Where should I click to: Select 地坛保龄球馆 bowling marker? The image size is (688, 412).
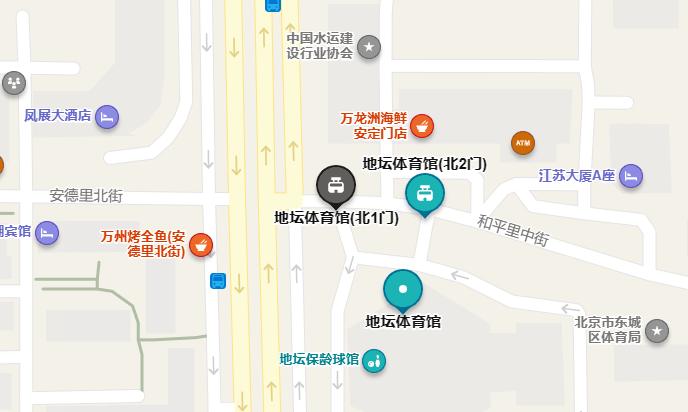374,360
